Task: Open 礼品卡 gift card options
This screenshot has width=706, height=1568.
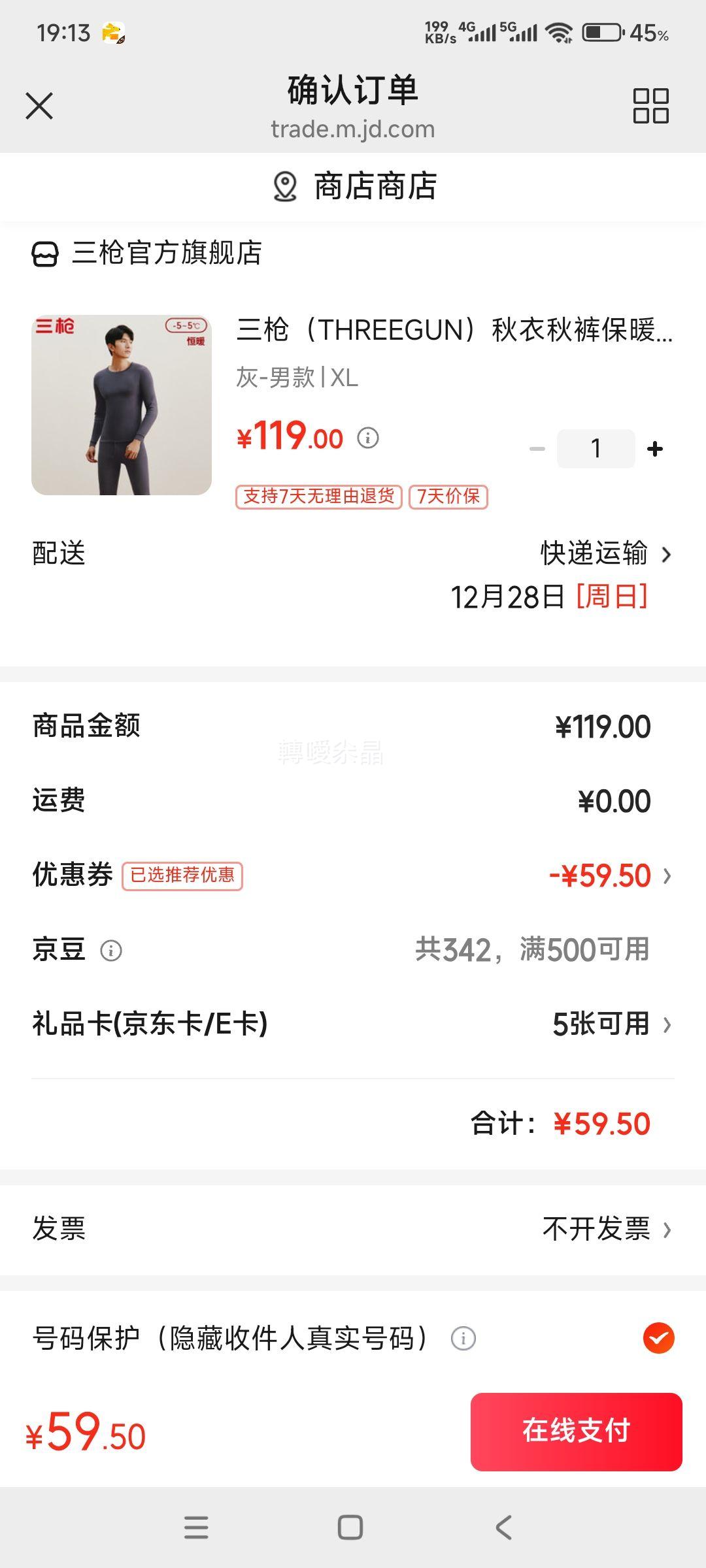Action: click(611, 1024)
